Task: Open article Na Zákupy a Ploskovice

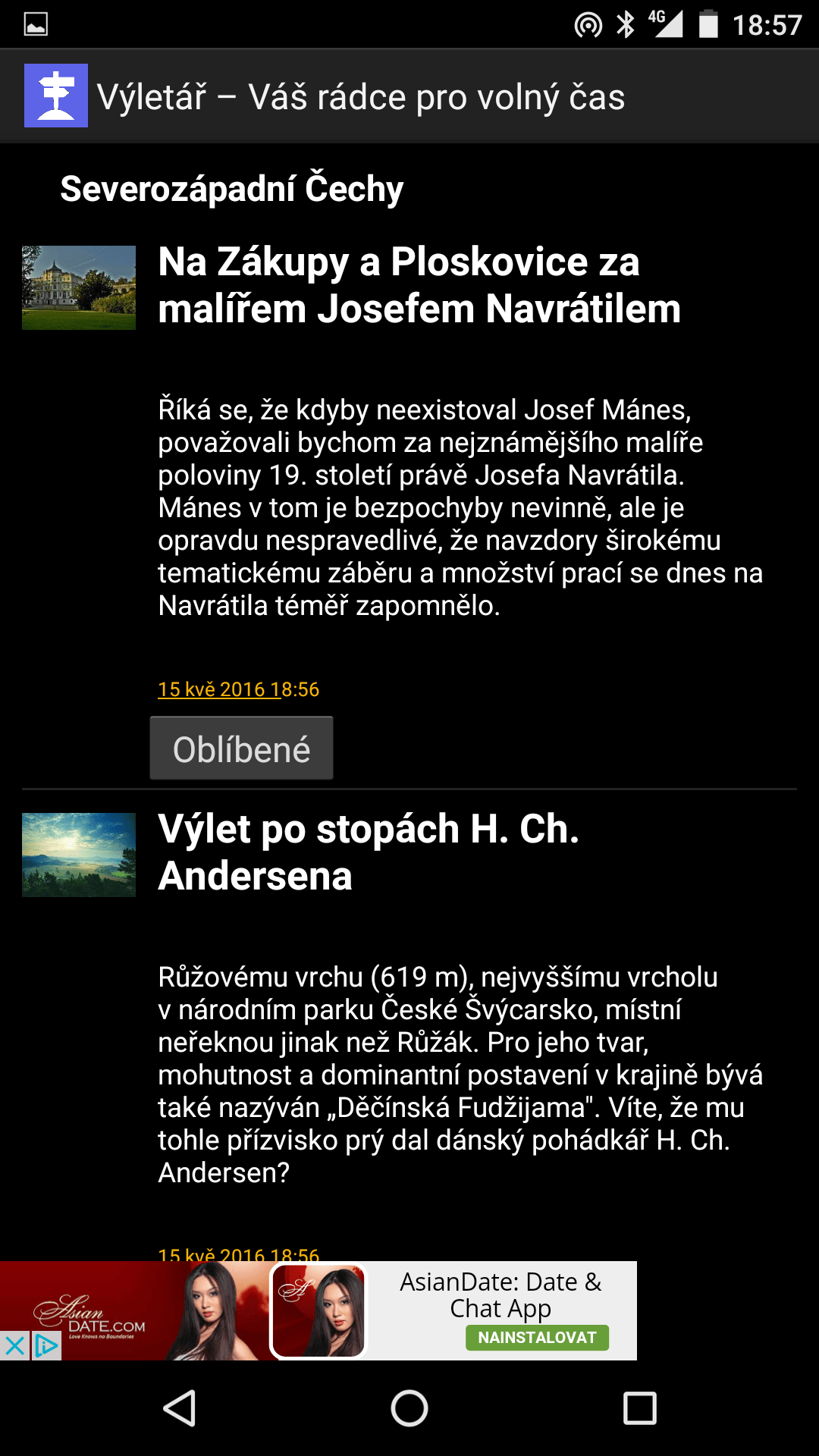Action: click(x=419, y=285)
